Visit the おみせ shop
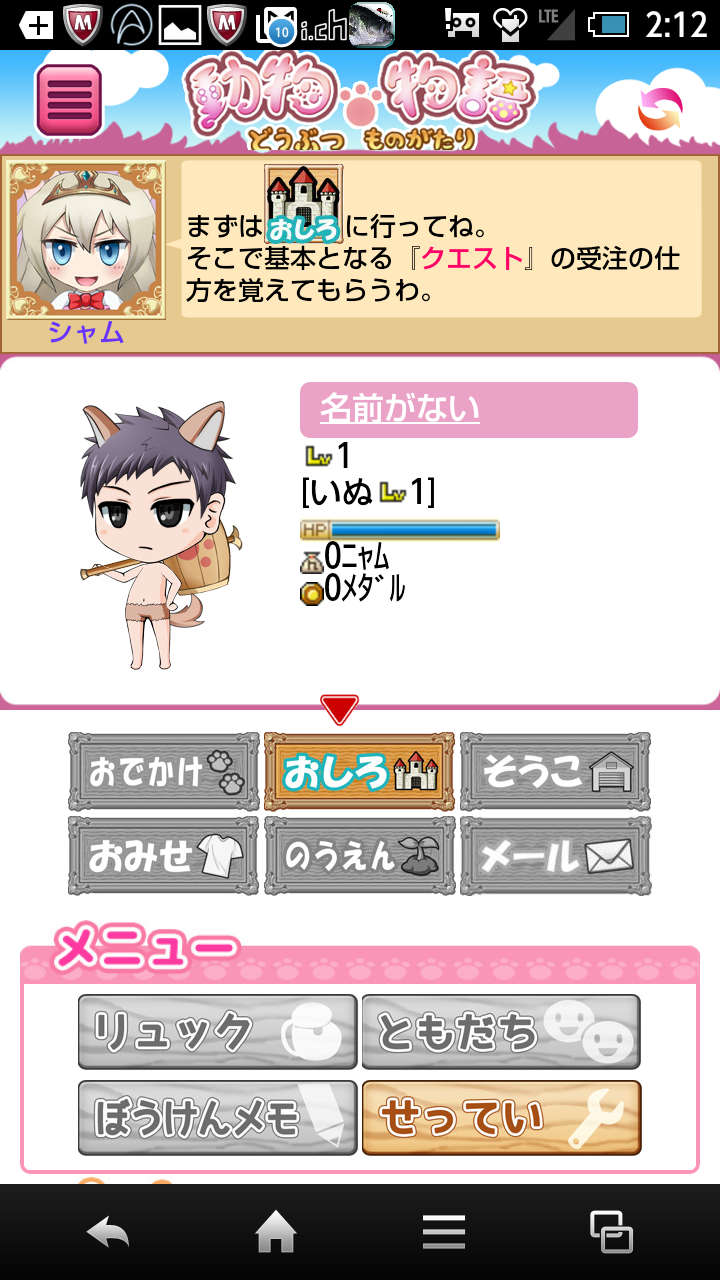720x1280 pixels. [x=164, y=856]
